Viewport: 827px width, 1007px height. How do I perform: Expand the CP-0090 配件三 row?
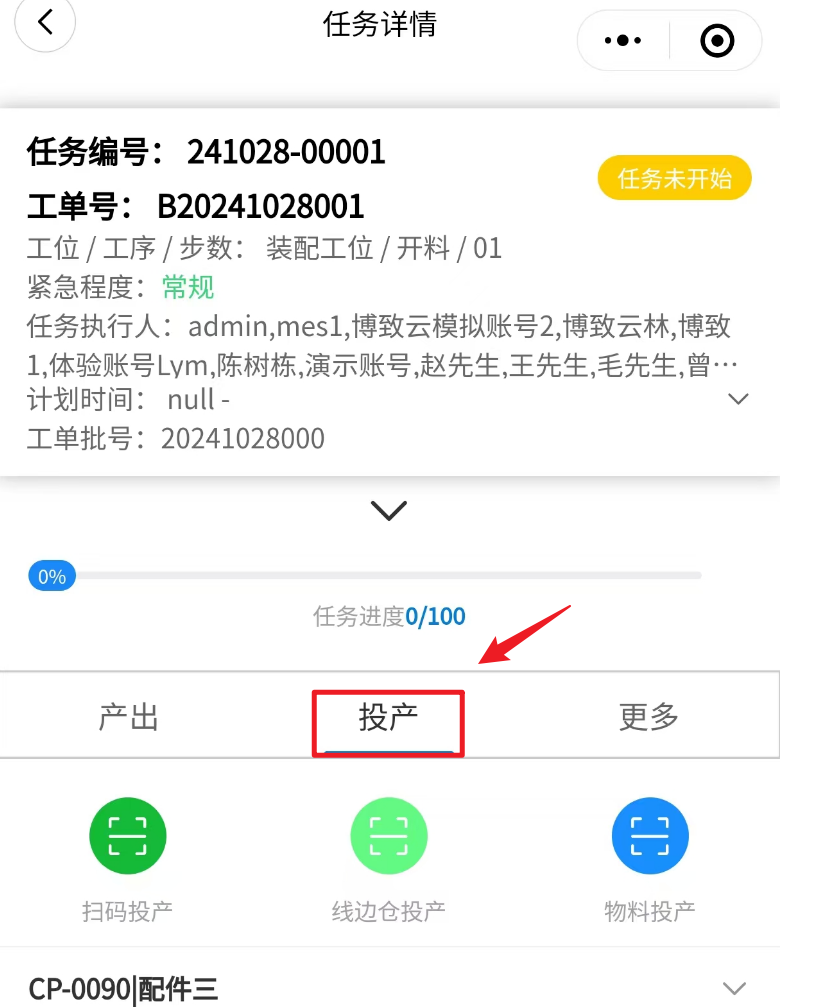(x=734, y=988)
